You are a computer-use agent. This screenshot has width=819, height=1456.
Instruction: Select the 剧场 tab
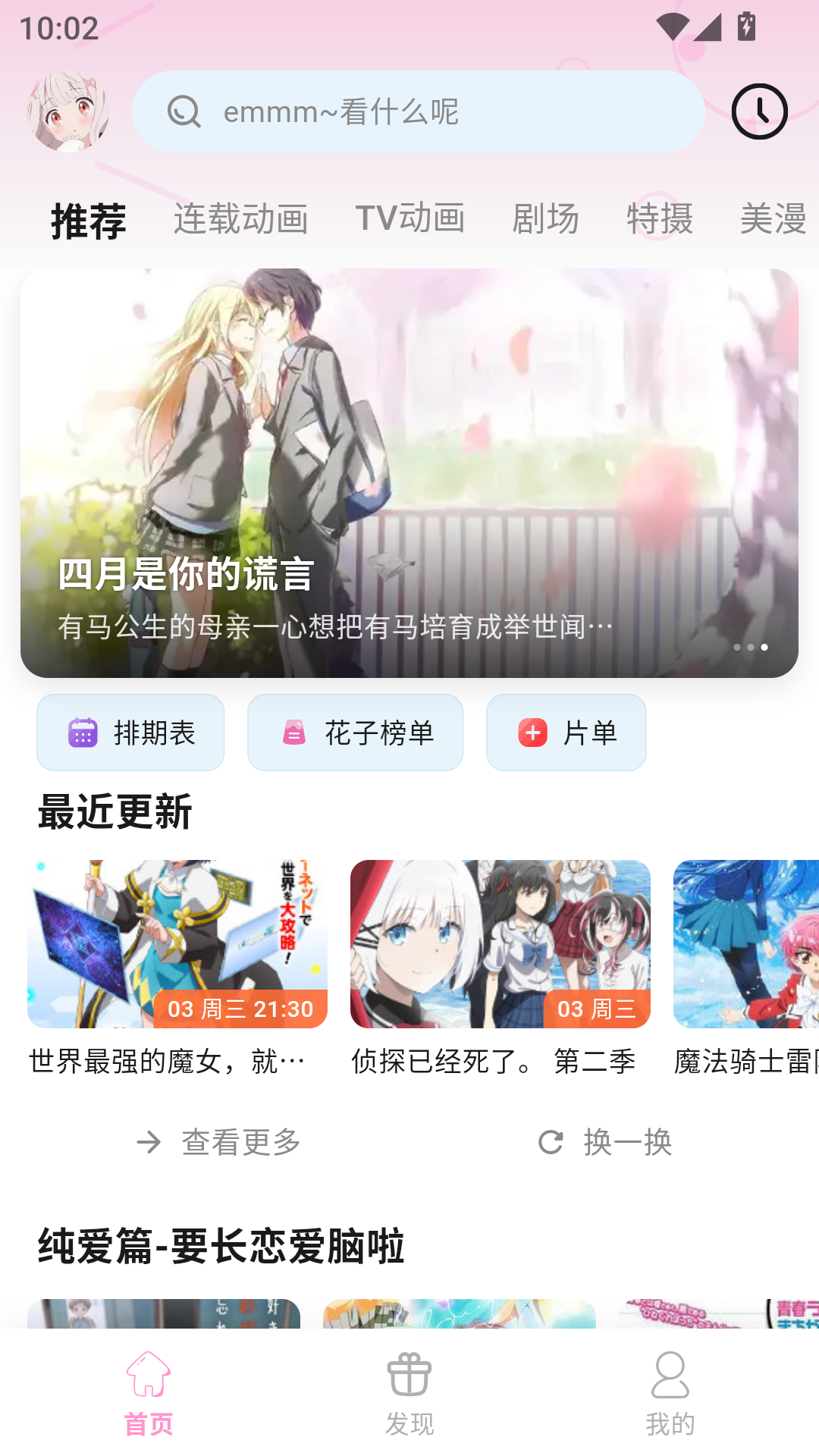[x=545, y=219]
